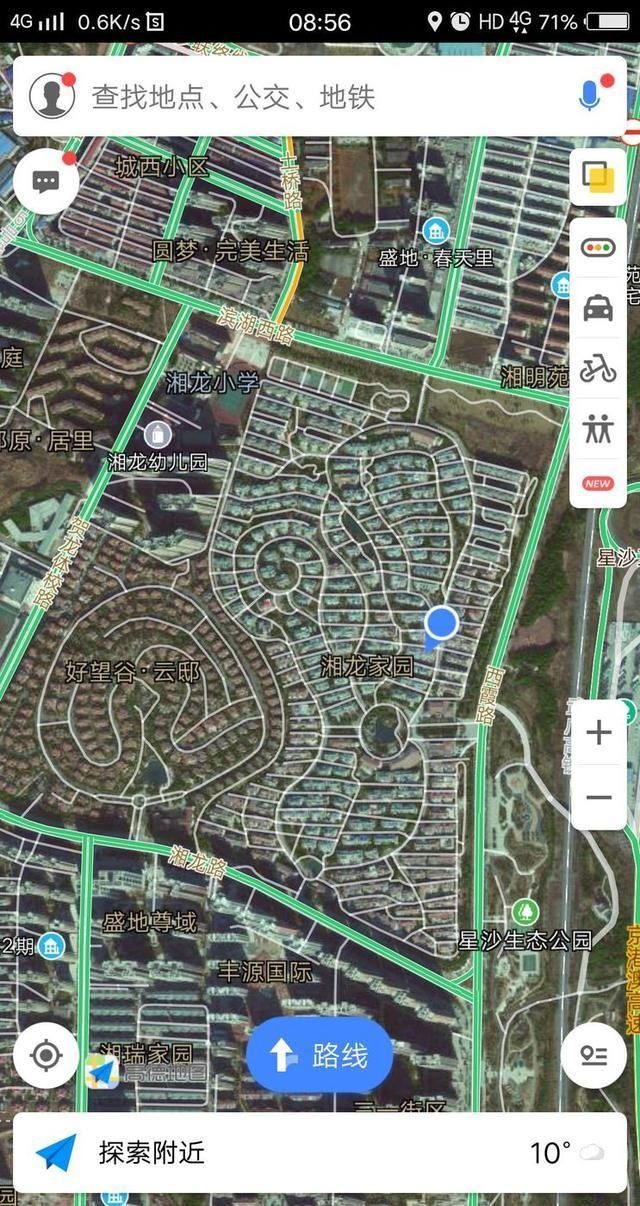Open the bicycle riding shortcut
The height and width of the screenshot is (1206, 640).
coord(598,369)
